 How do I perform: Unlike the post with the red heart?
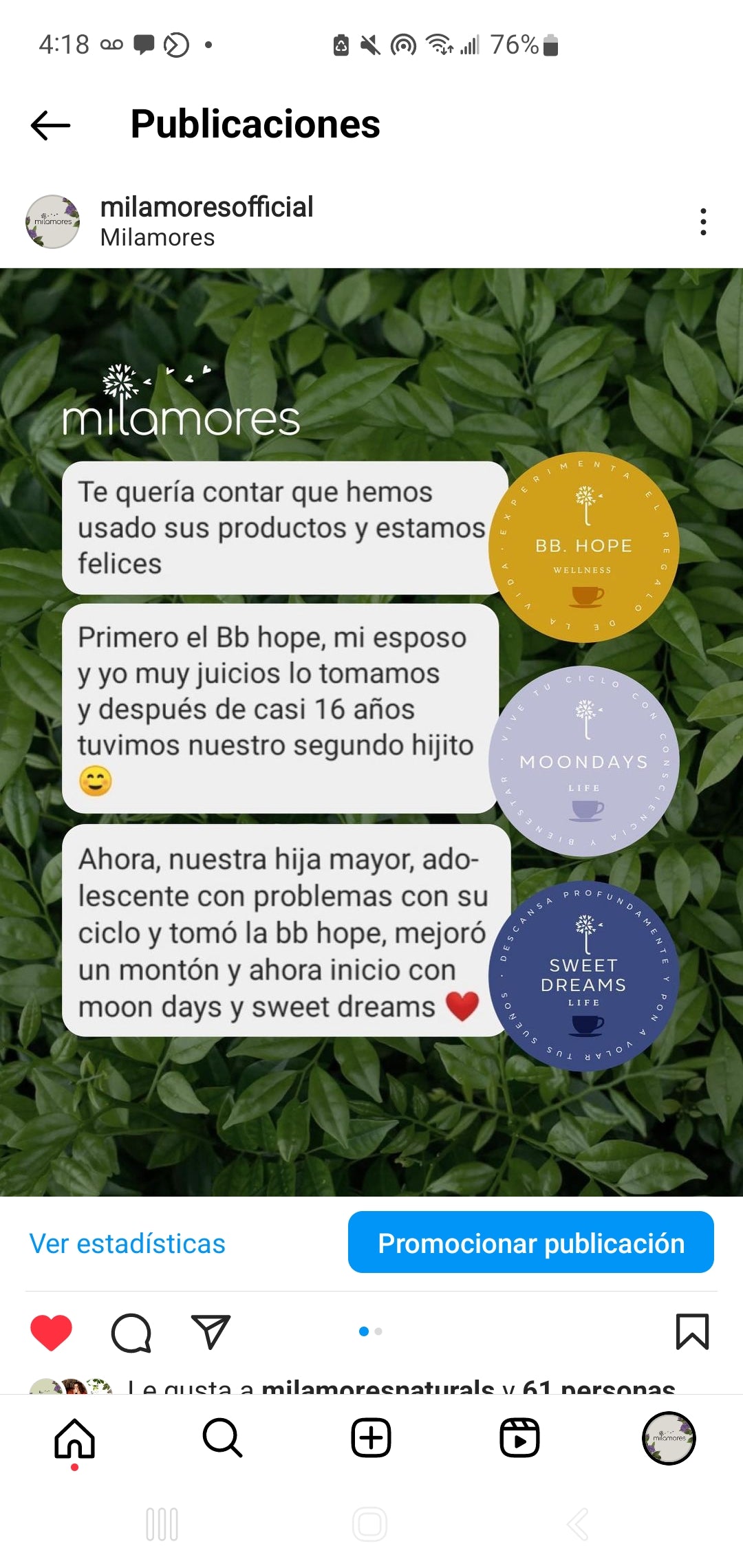52,1332
